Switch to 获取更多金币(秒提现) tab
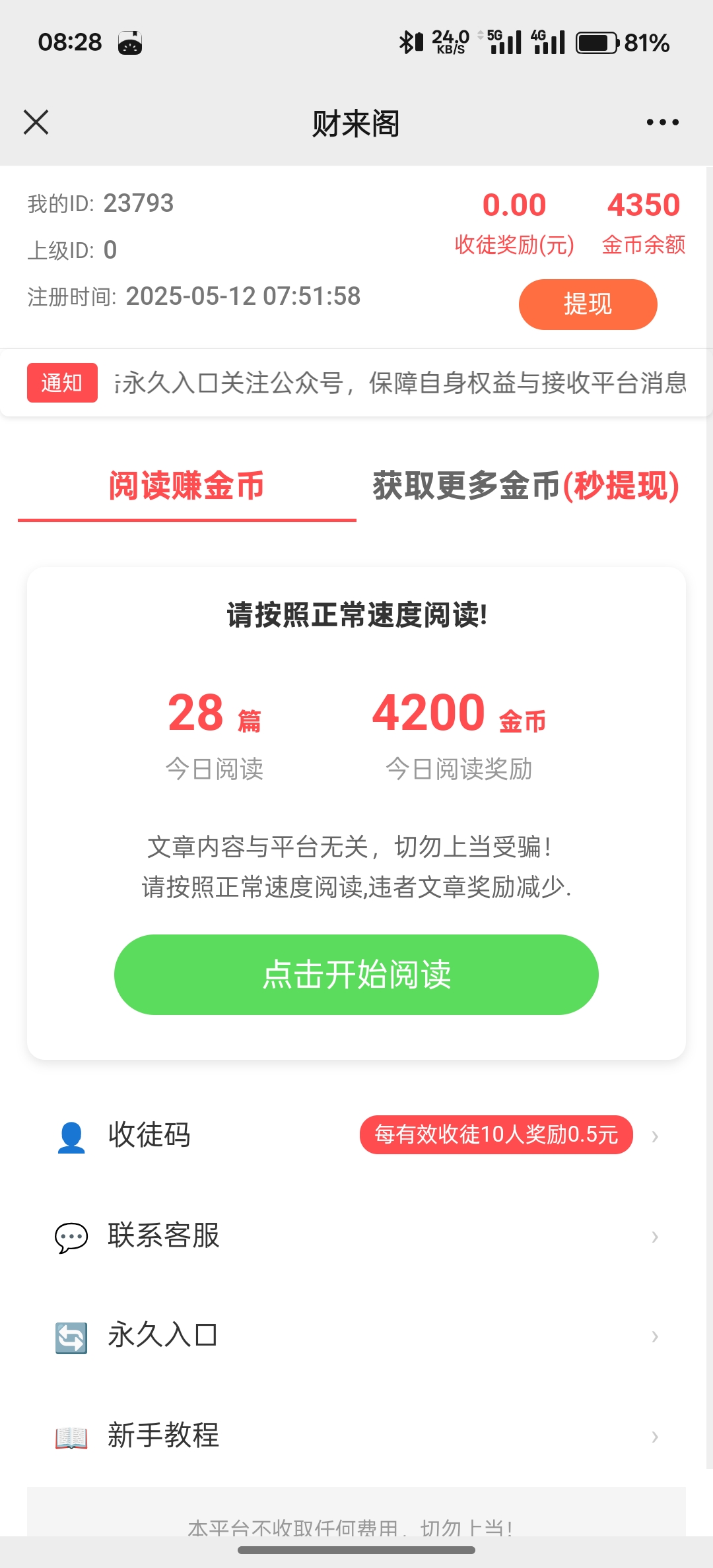This screenshot has height=1568, width=713. [x=526, y=486]
